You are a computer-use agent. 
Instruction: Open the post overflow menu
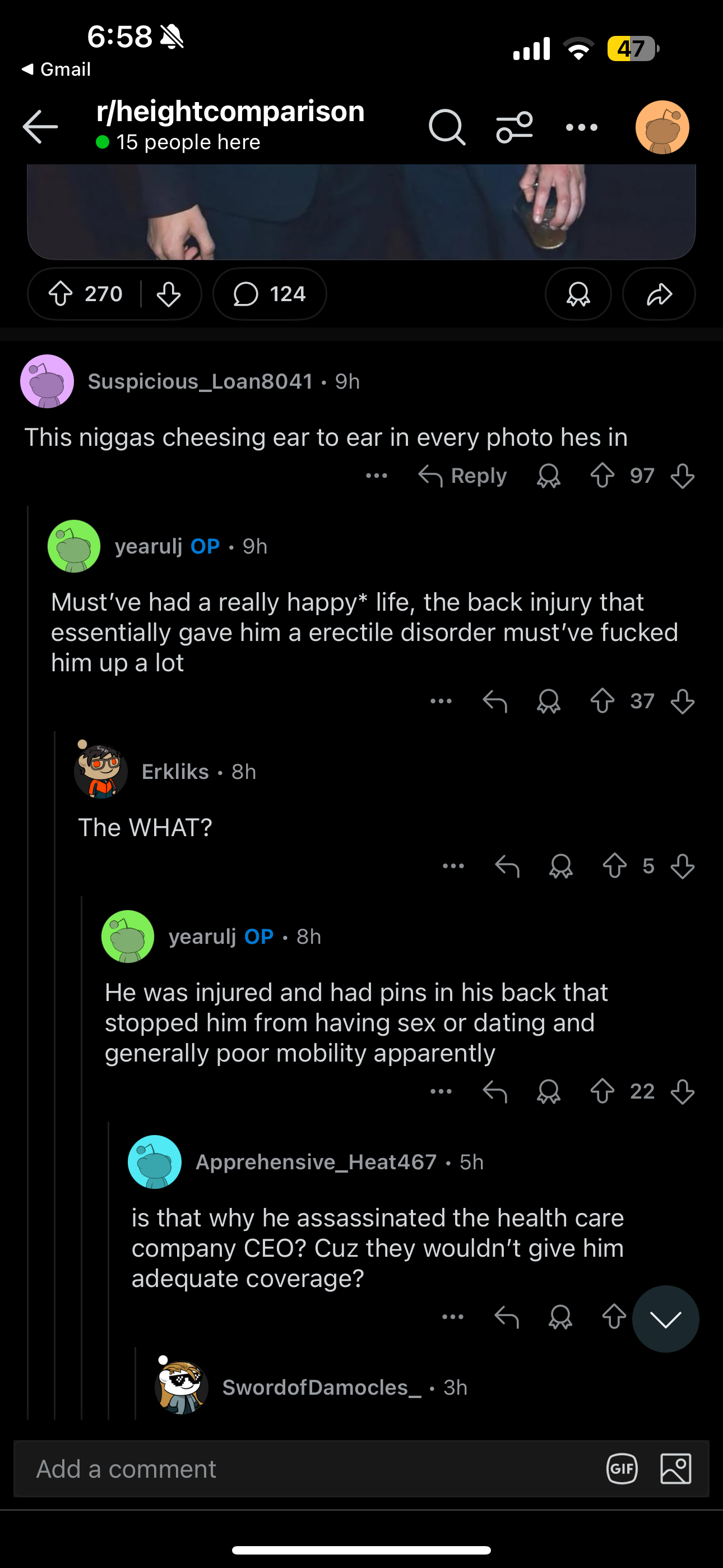tap(581, 127)
